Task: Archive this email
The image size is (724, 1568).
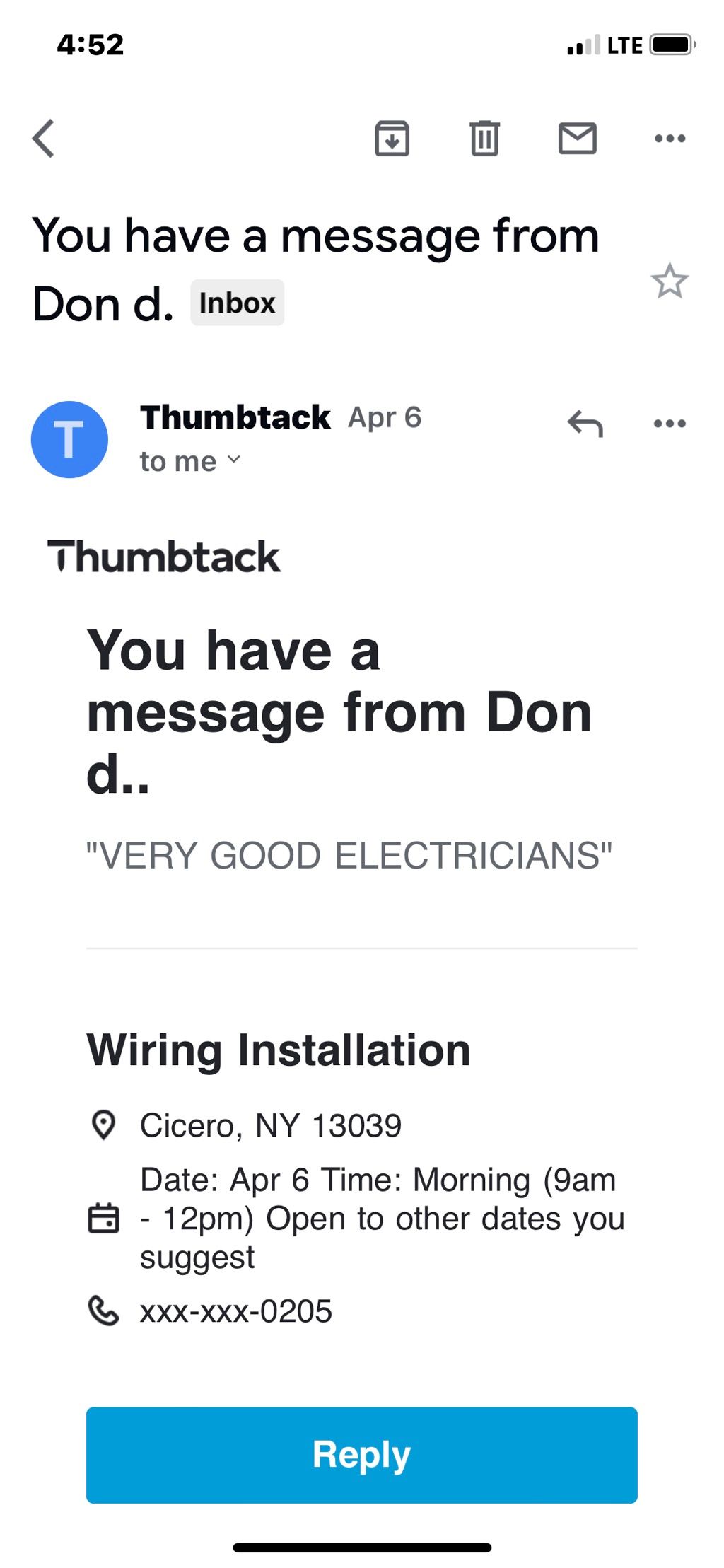Action: tap(392, 138)
